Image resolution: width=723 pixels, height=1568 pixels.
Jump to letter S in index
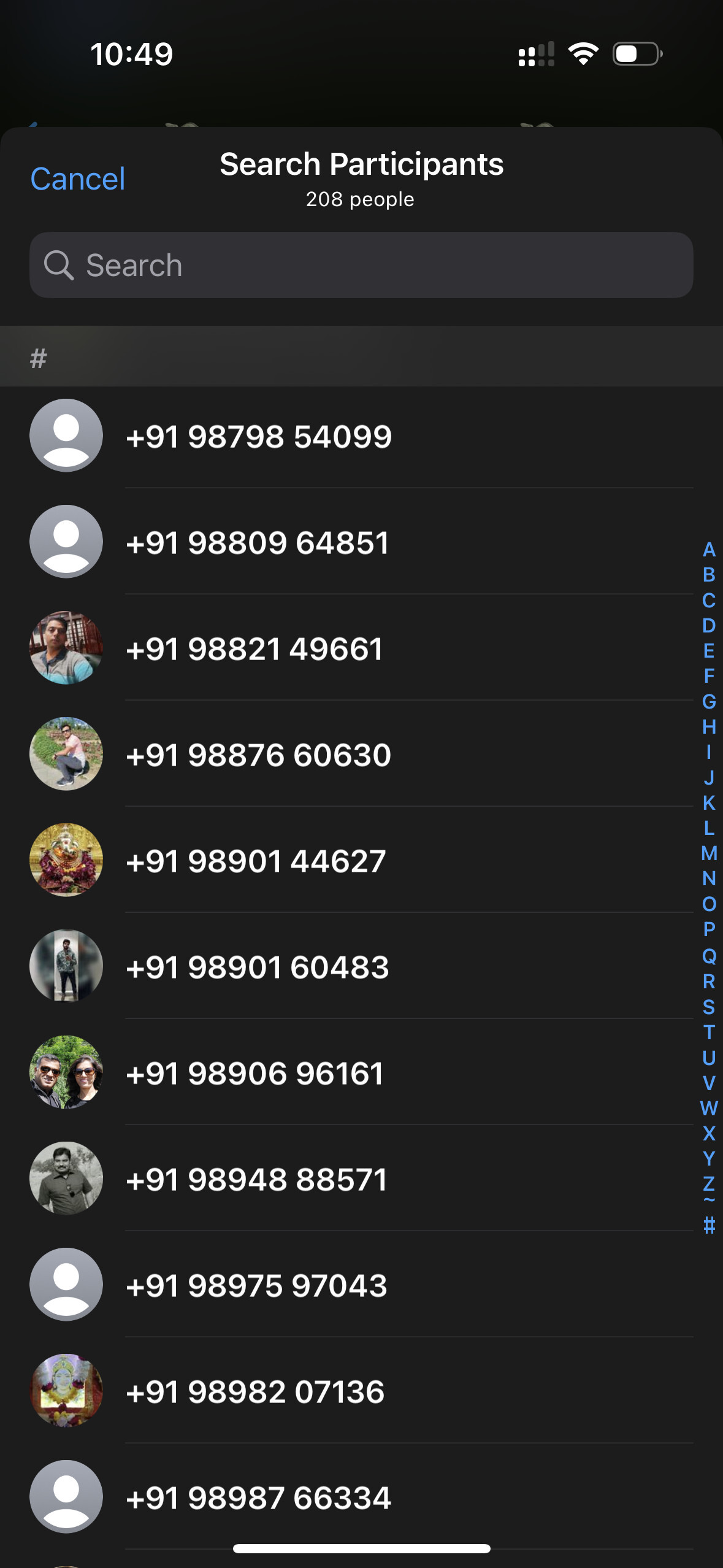tap(709, 1007)
